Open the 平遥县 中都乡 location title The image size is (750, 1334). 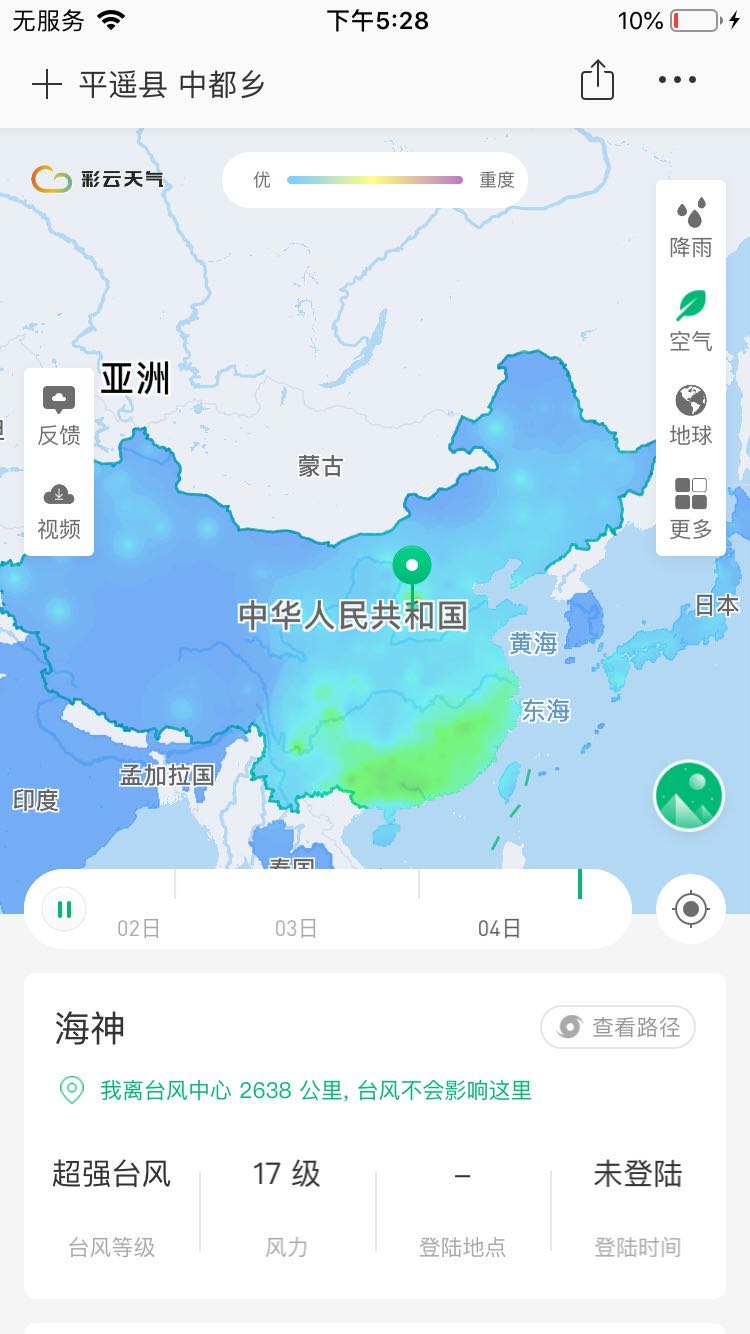point(172,84)
